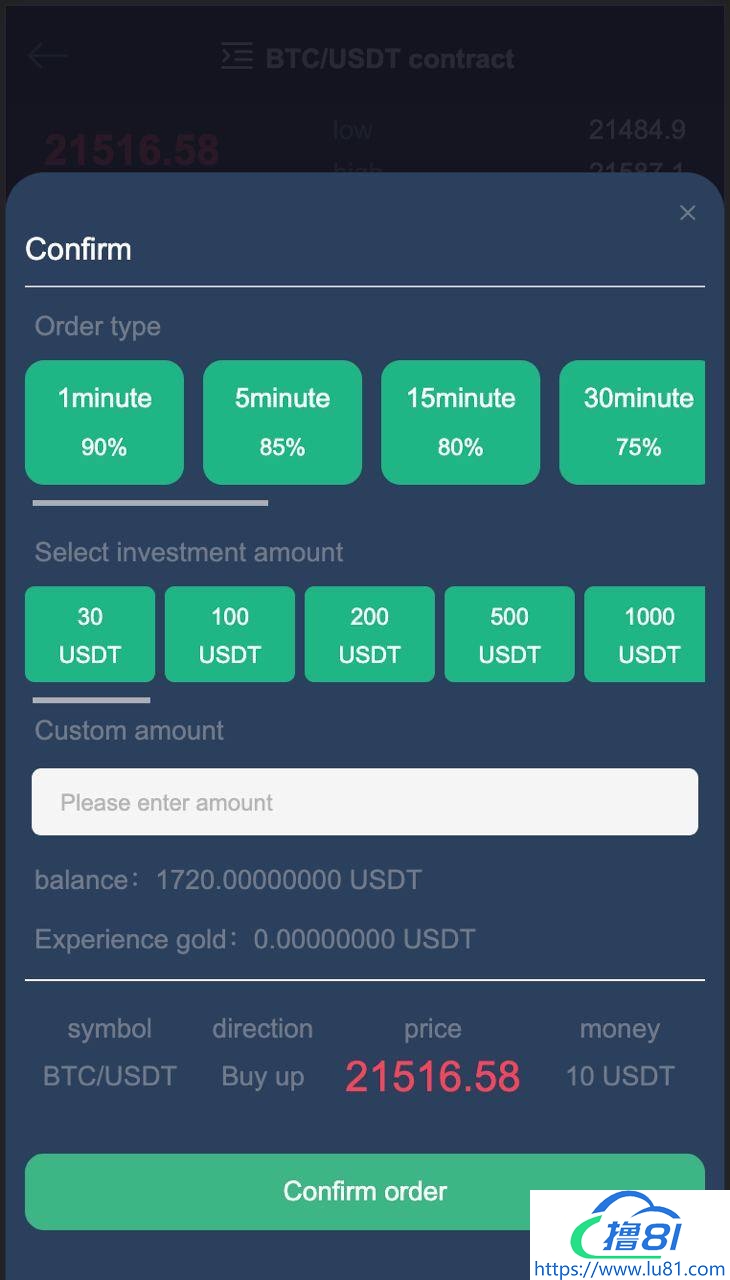Close the Confirm order dialog

click(687, 212)
